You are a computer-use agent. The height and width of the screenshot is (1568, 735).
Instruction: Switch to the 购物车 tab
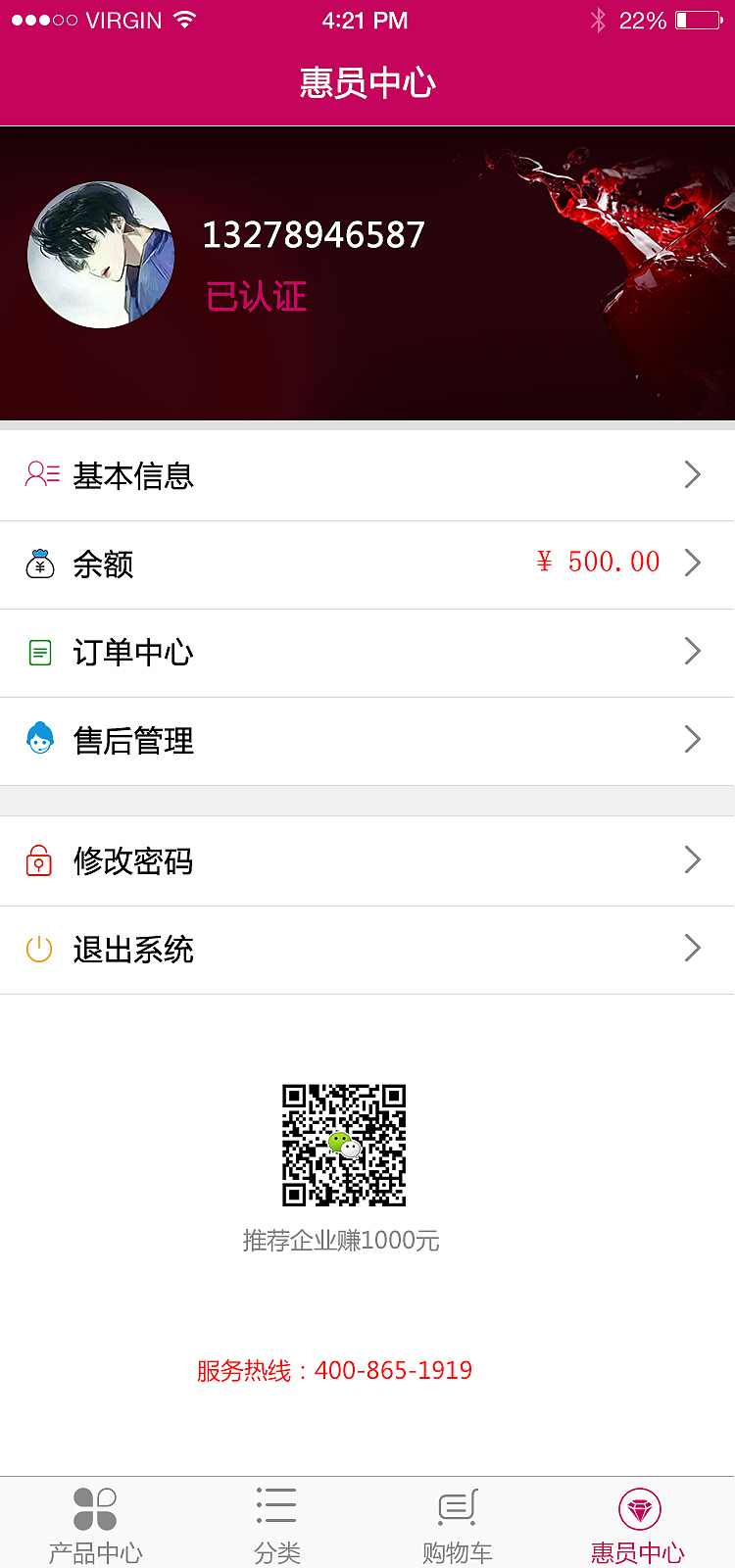tap(457, 1522)
